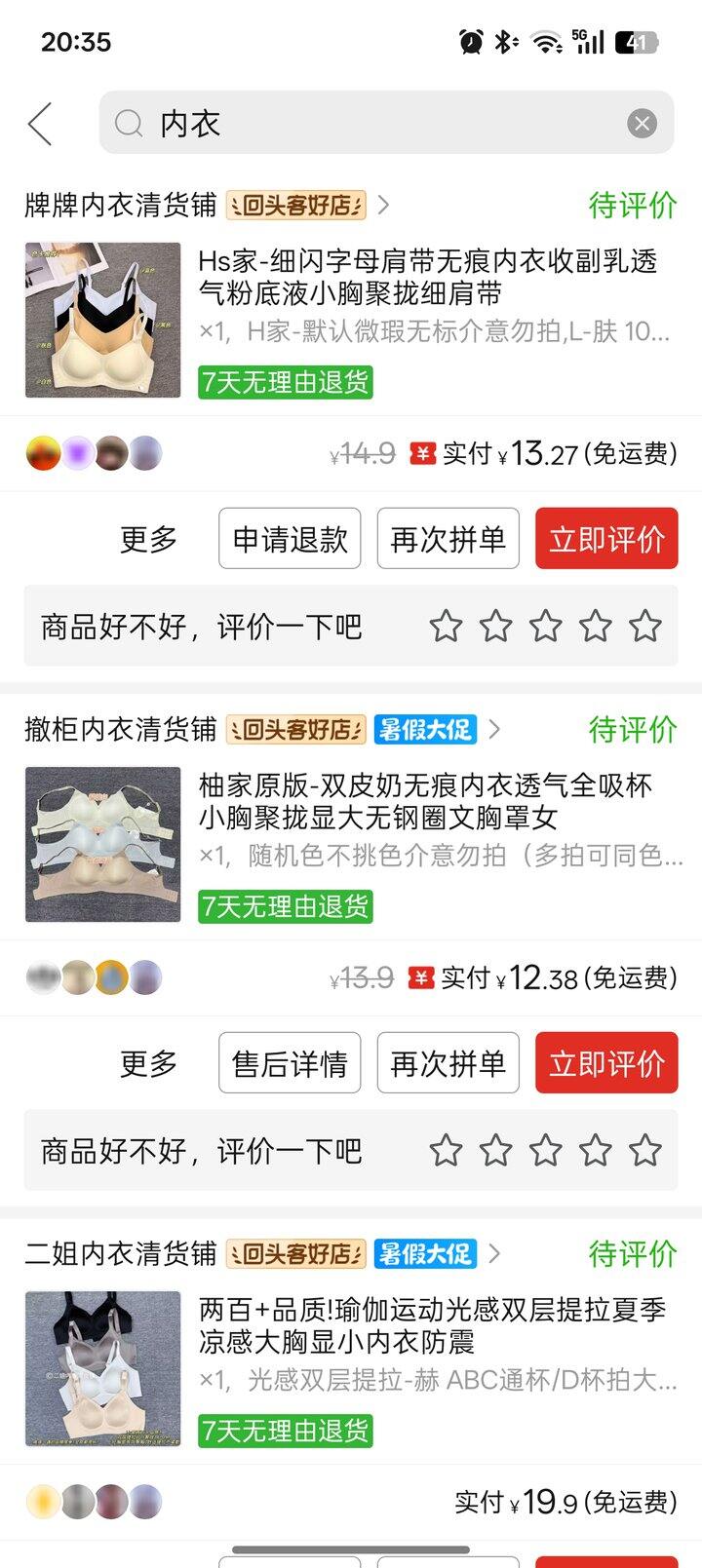
Task: Tap 再次拼单 under the 12.38 order
Action: [448, 1063]
